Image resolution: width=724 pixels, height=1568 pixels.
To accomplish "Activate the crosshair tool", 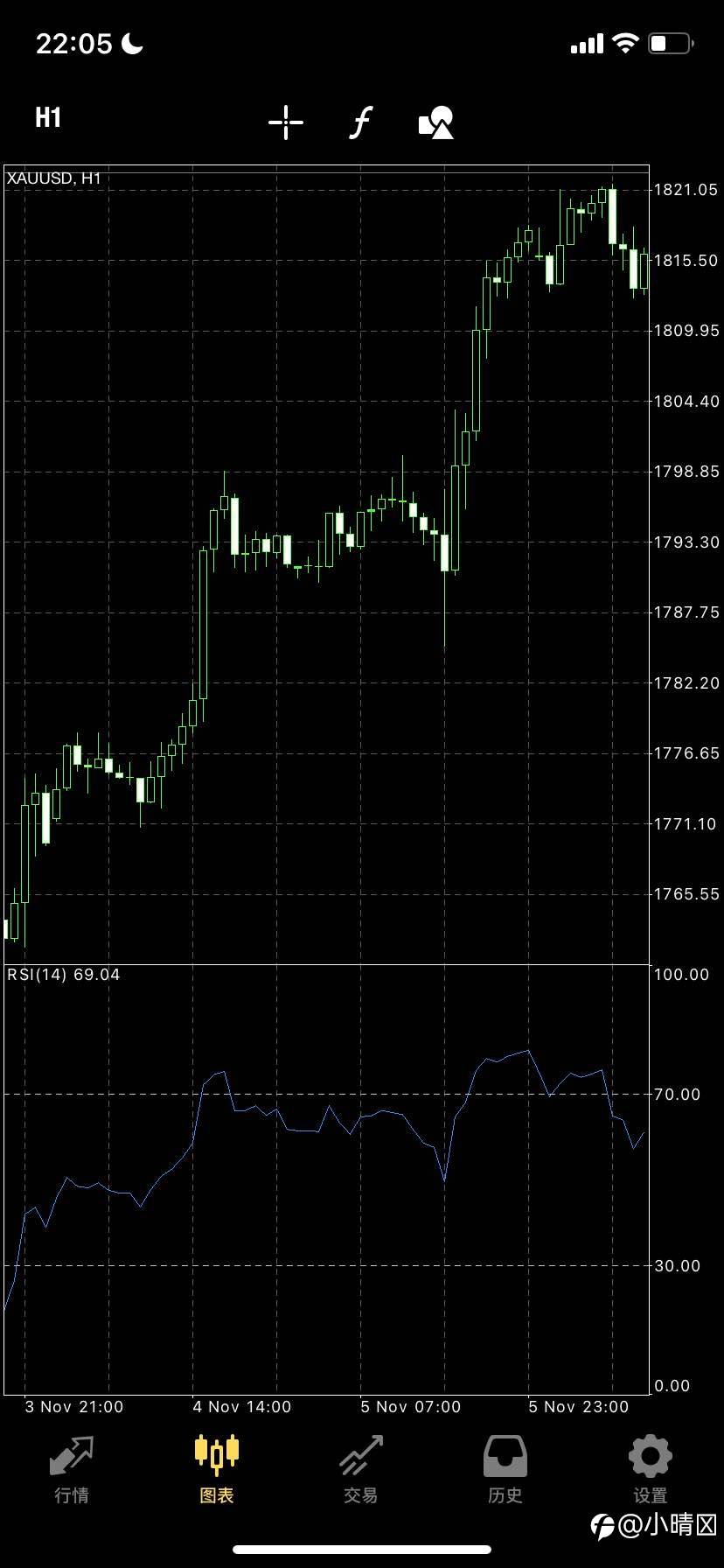I will (286, 122).
